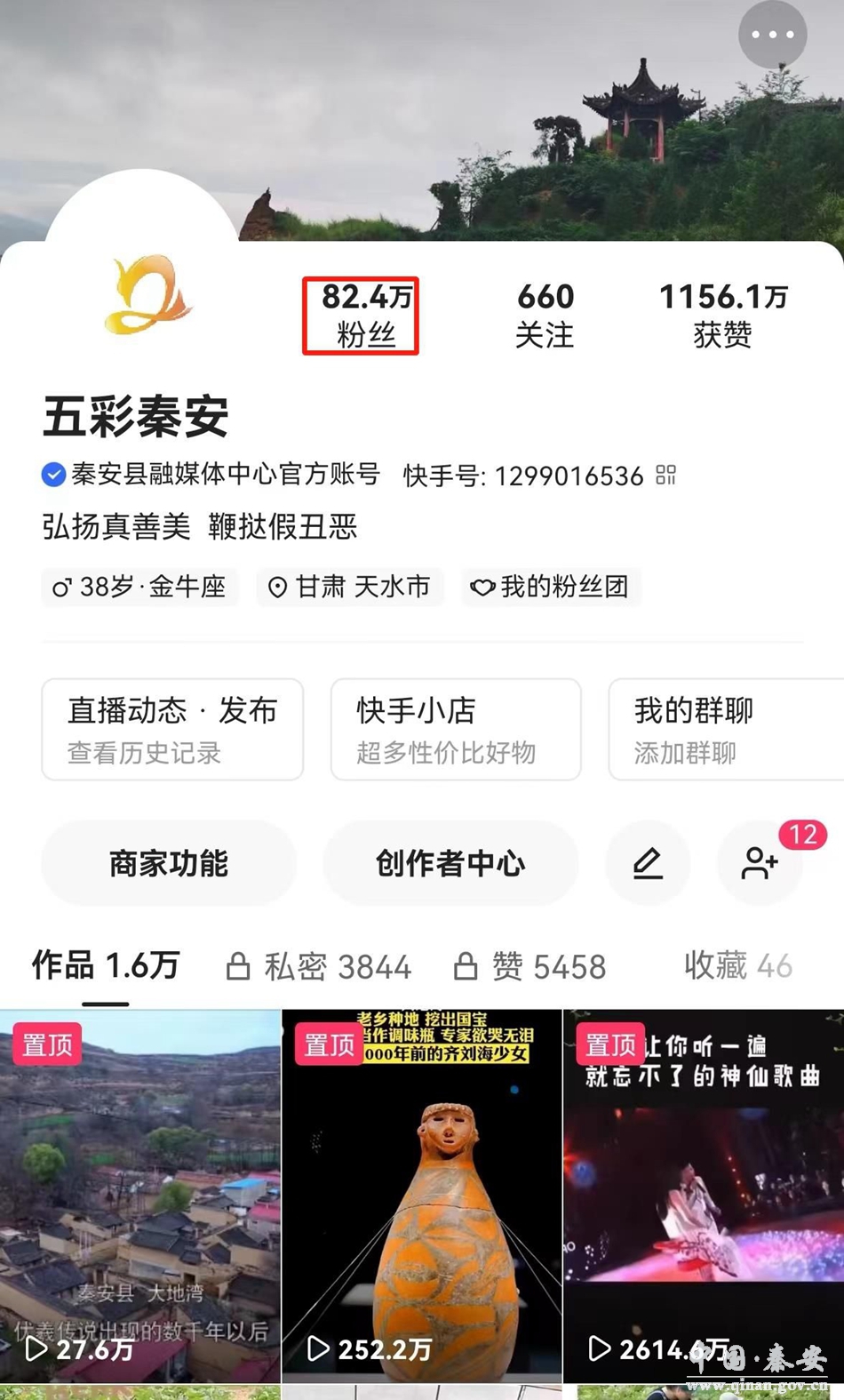This screenshot has width=844, height=1400.
Task: Switch to the 赞 5458 tab
Action: coord(530,966)
